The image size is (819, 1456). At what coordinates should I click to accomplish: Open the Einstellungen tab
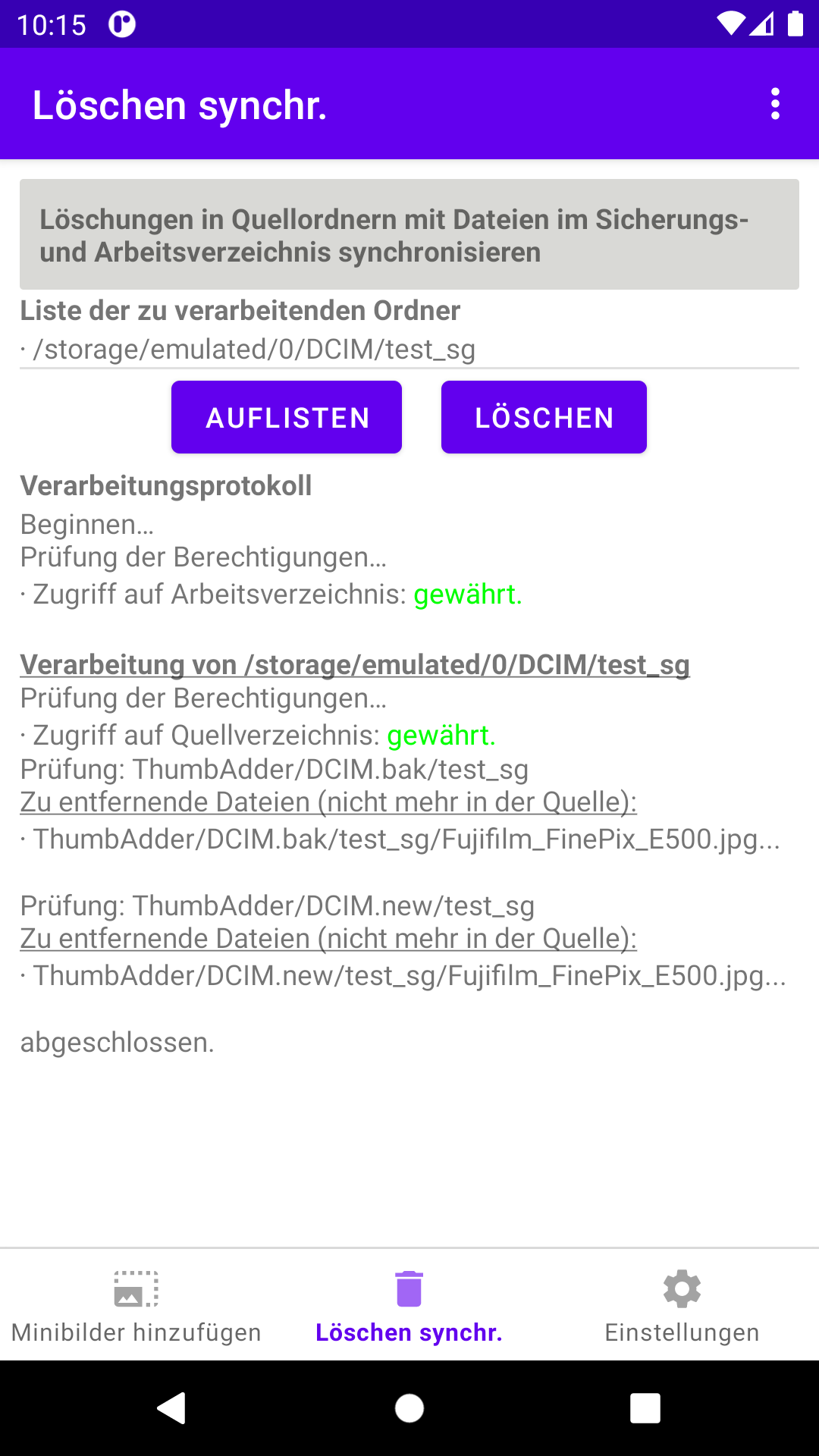[682, 1306]
